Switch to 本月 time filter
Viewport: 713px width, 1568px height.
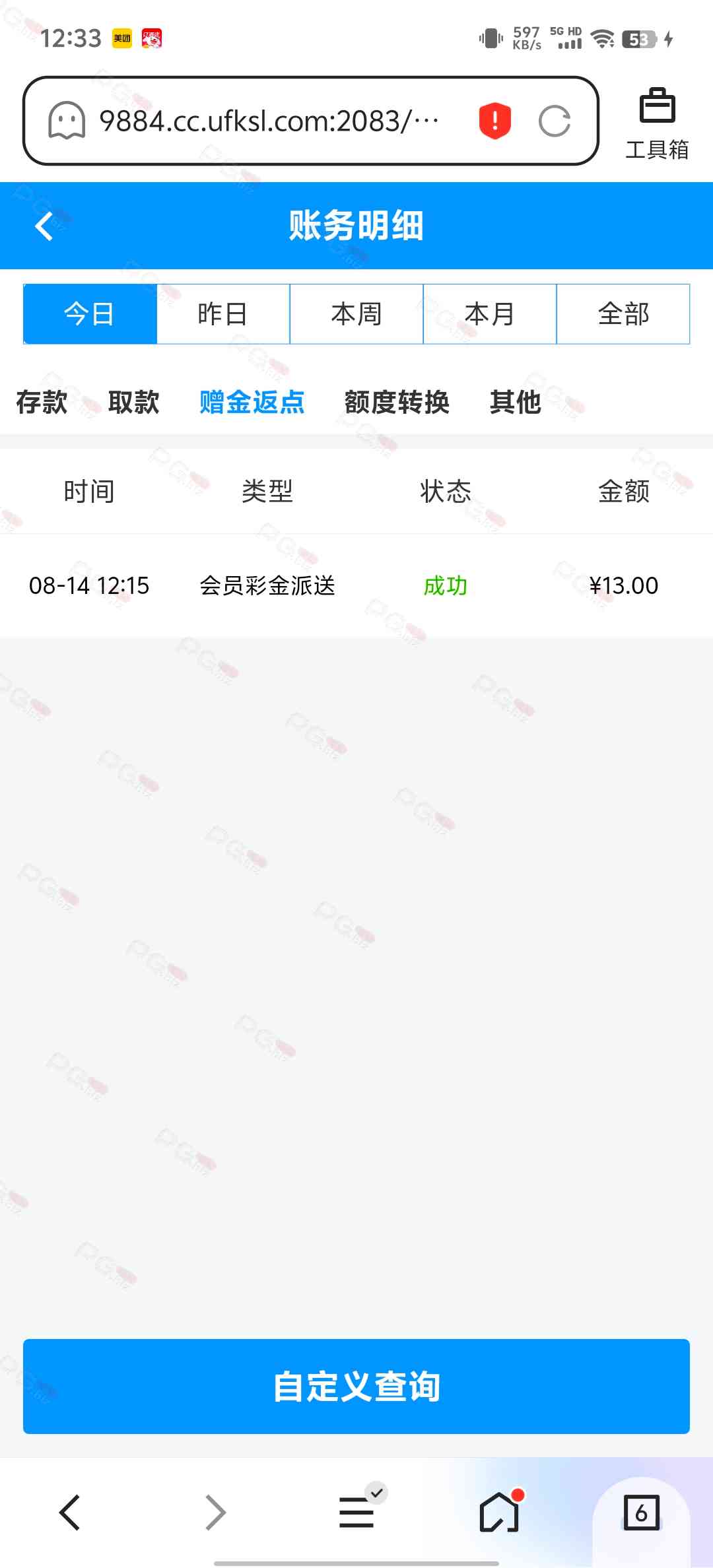(490, 314)
